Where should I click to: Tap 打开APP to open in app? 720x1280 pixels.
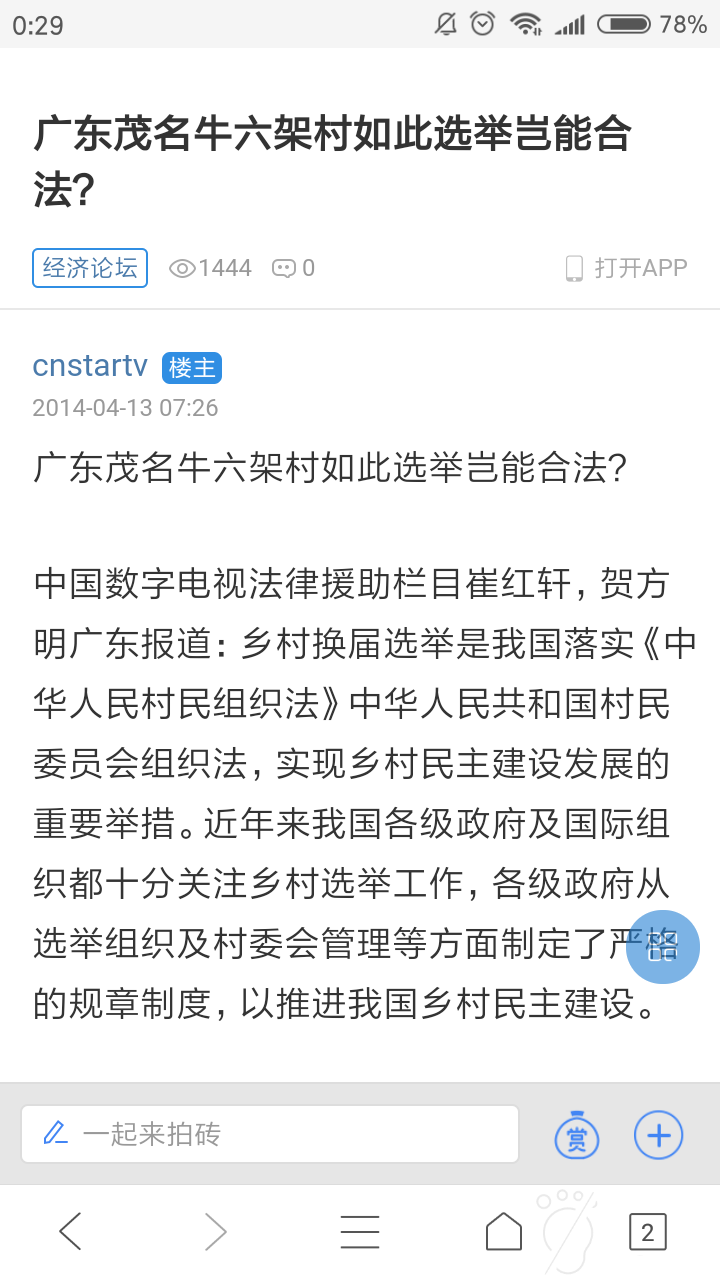(627, 268)
